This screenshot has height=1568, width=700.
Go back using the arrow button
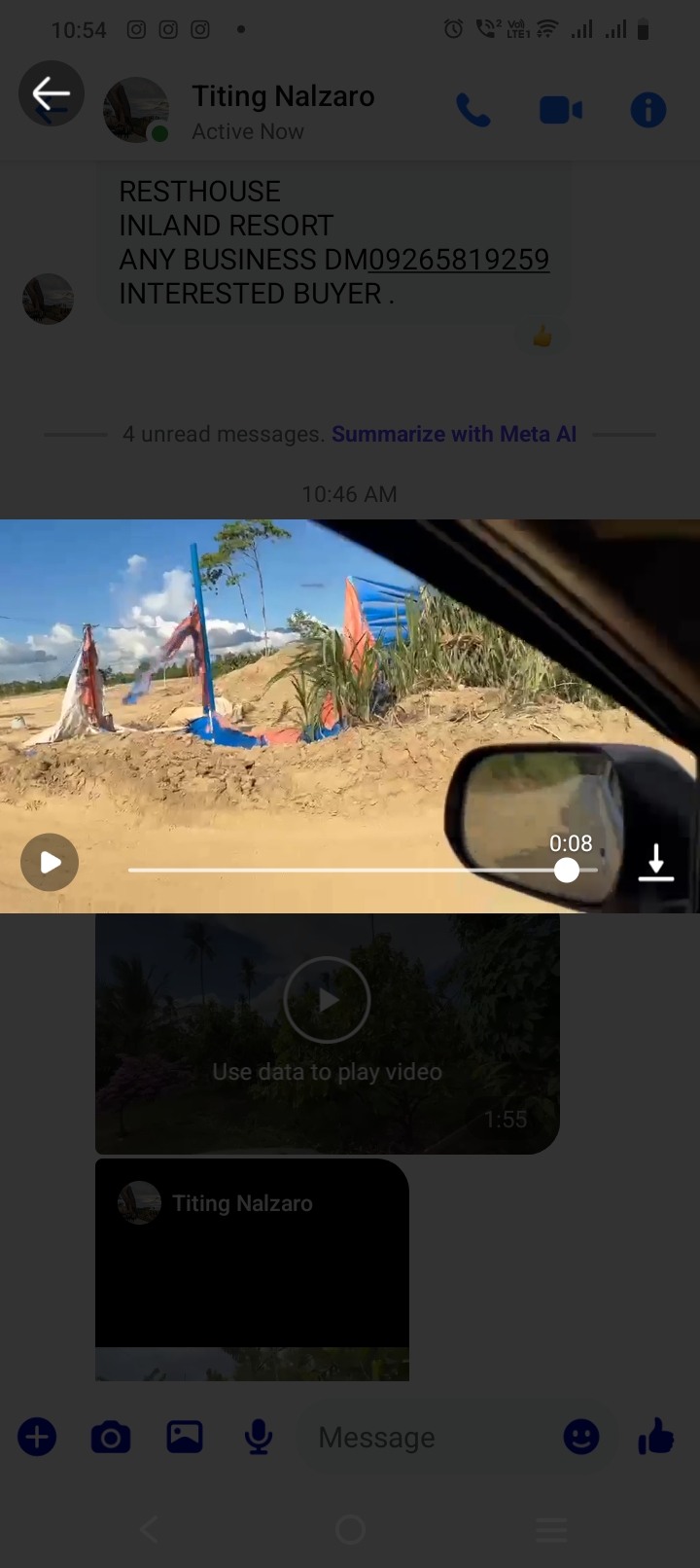51,94
